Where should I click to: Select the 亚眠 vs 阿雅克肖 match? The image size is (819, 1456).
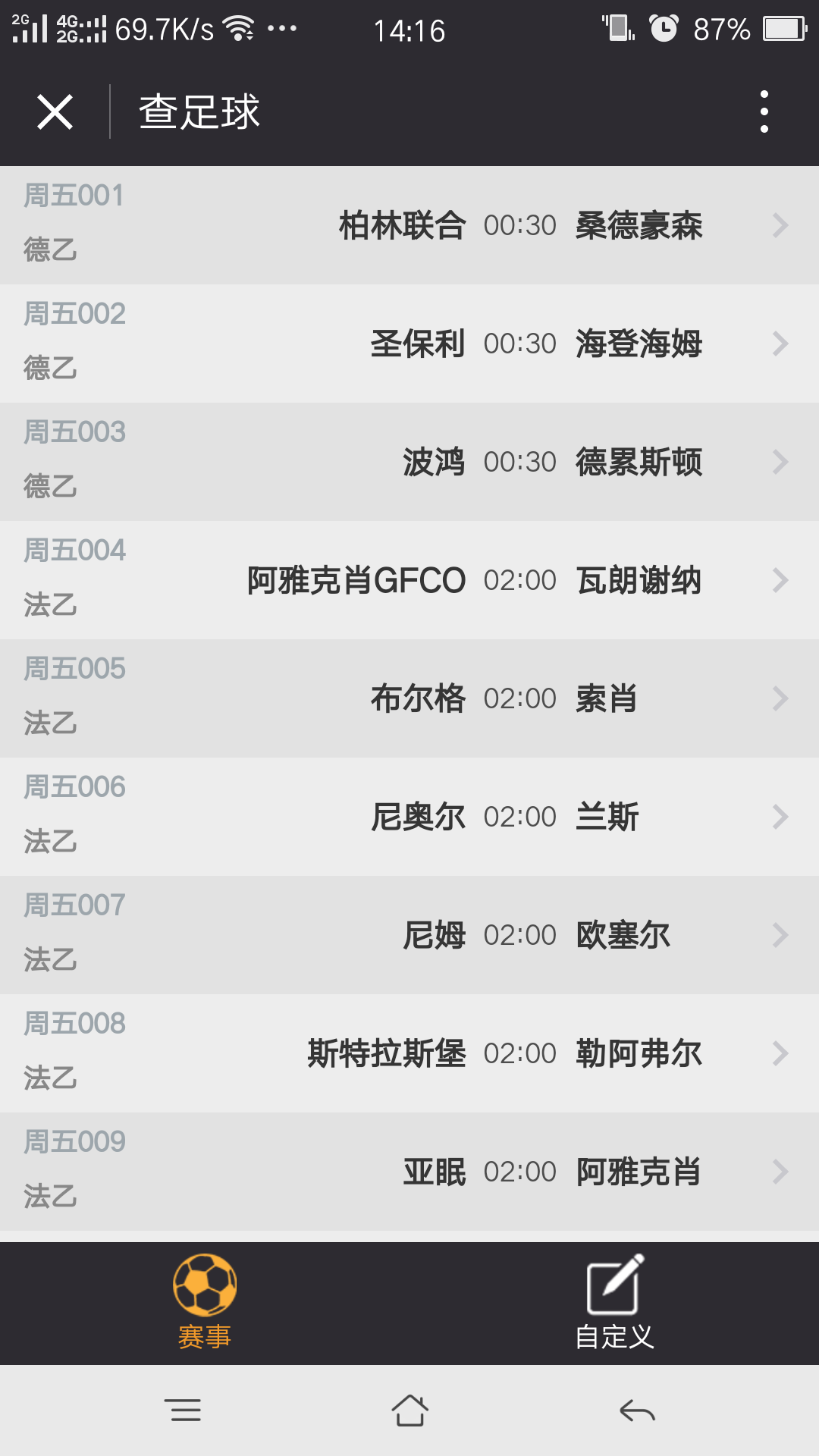[x=409, y=1172]
